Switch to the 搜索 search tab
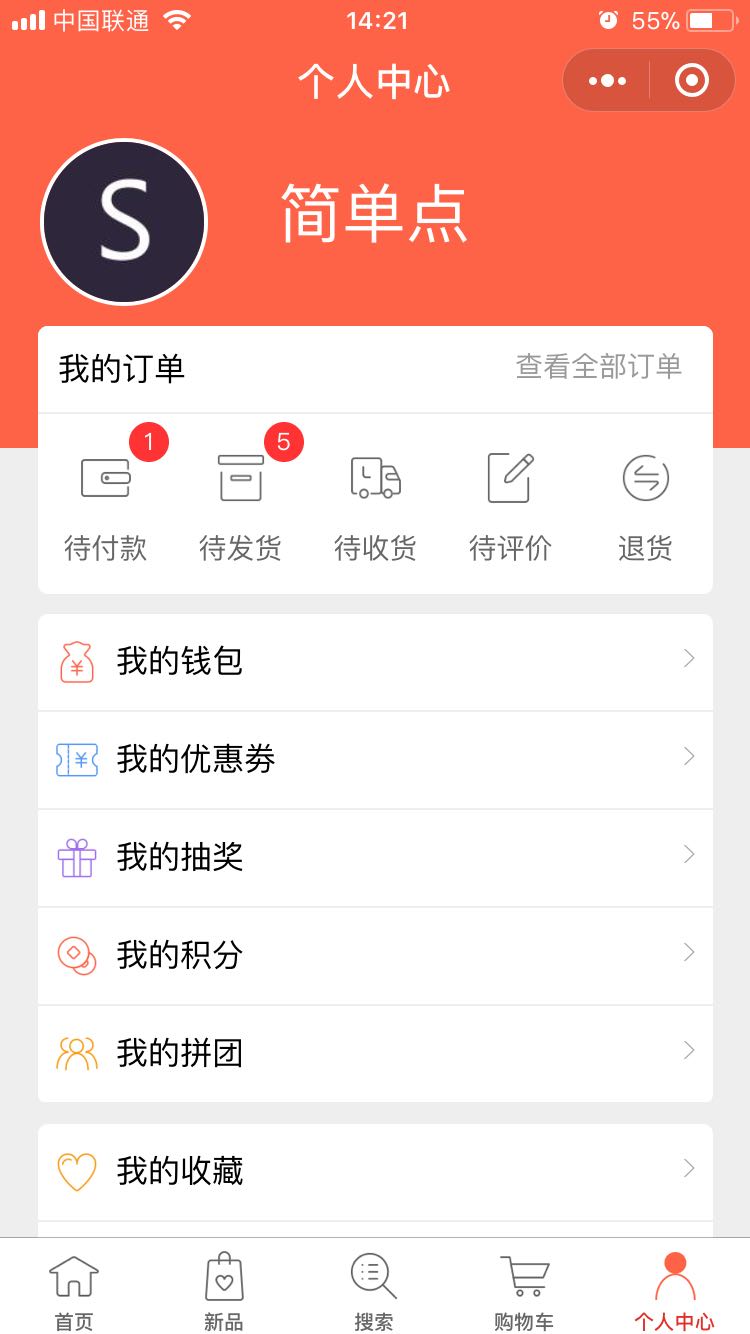This screenshot has width=750, height=1334. click(x=374, y=1290)
